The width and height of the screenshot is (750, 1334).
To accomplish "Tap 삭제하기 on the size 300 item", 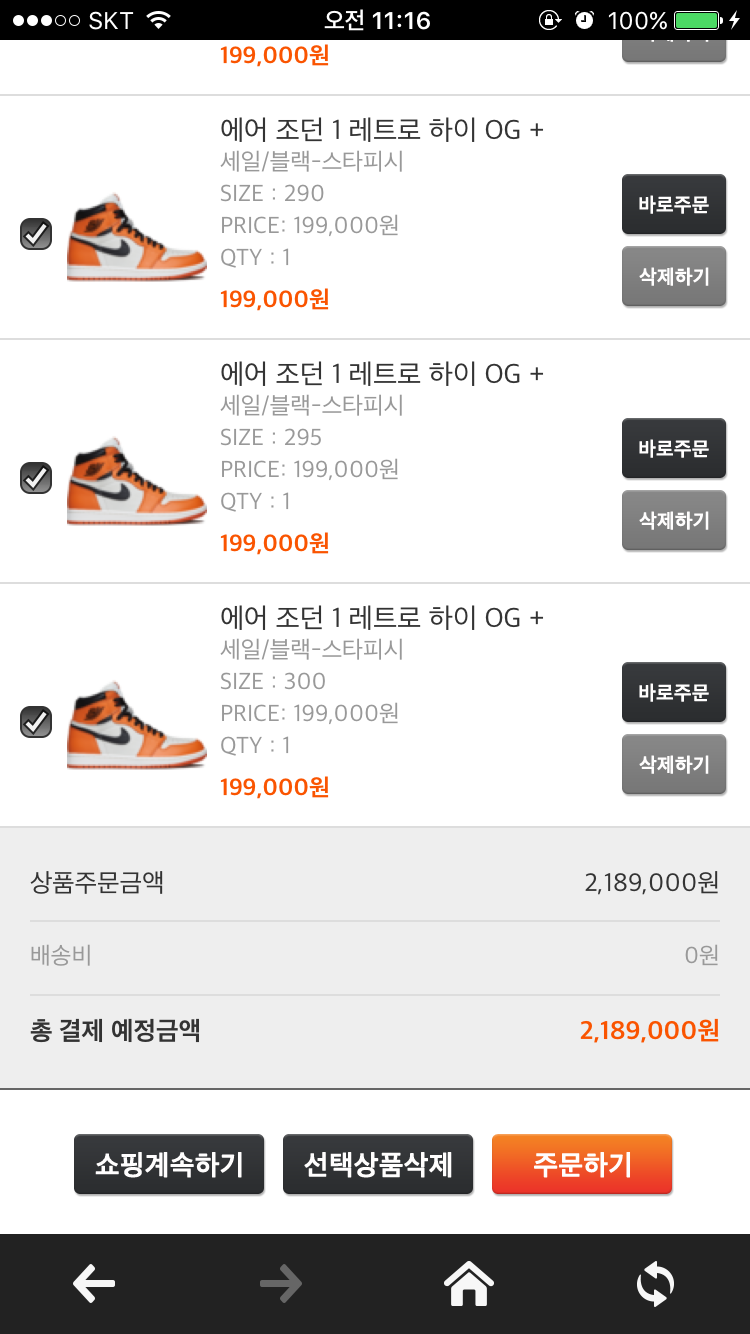I will pos(673,765).
